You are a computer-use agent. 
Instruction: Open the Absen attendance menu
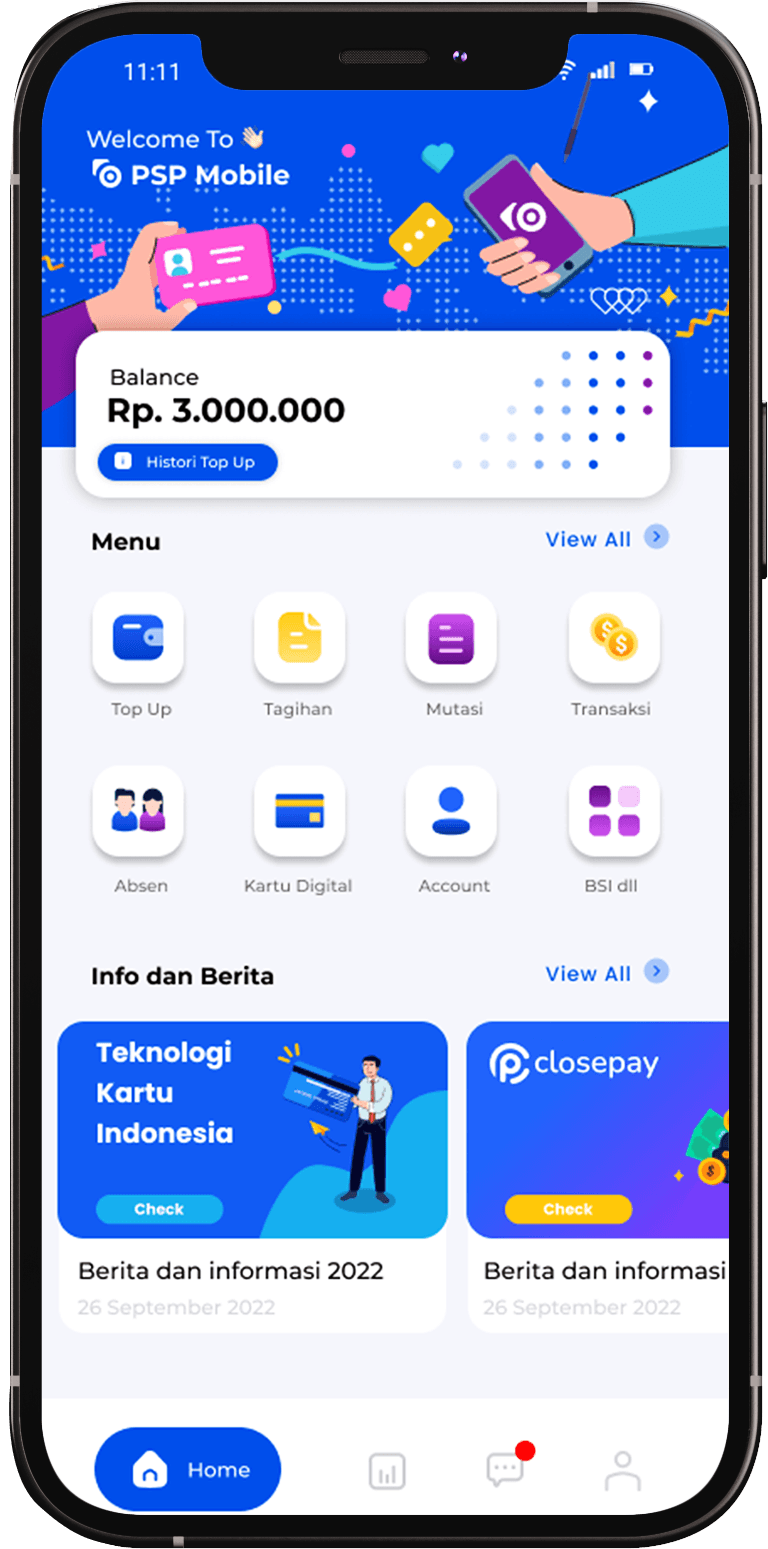(x=138, y=811)
